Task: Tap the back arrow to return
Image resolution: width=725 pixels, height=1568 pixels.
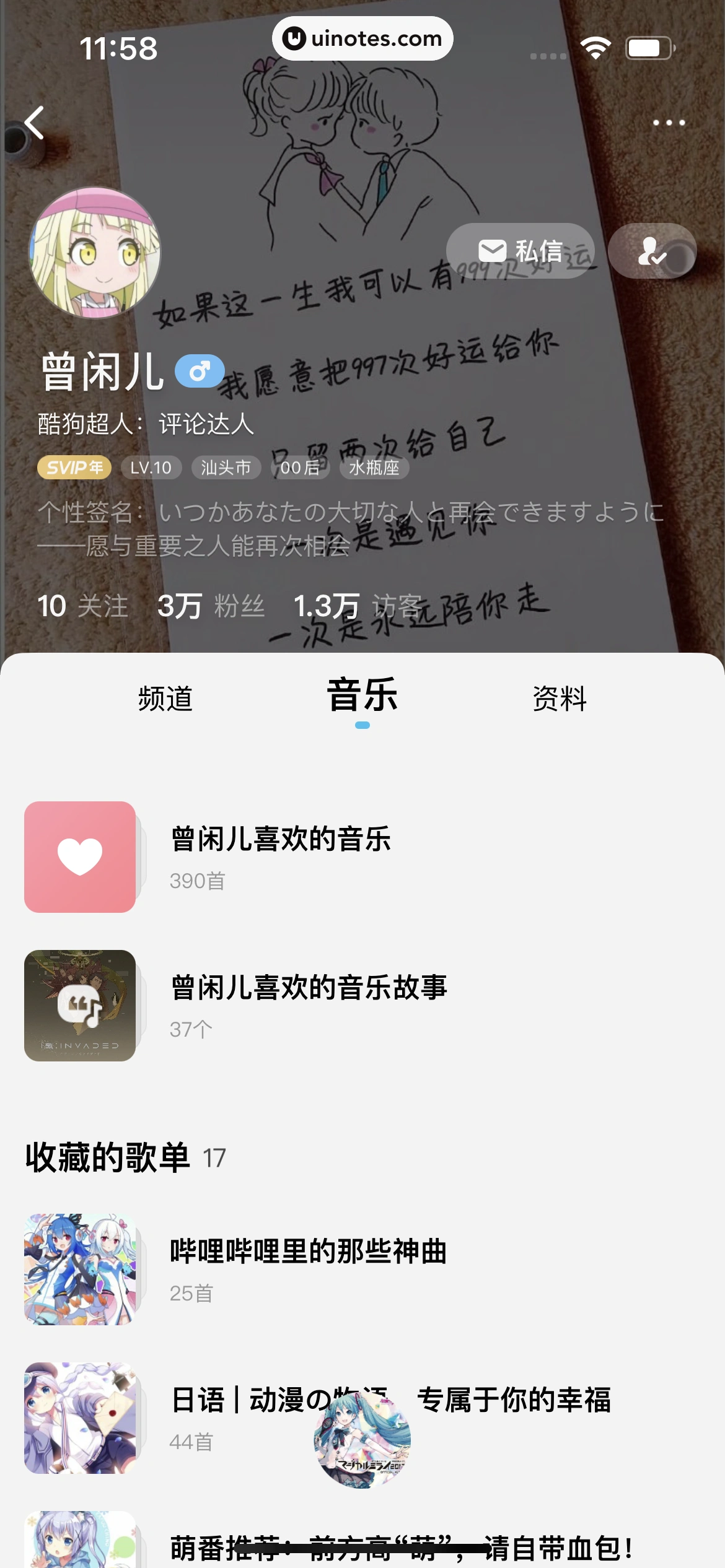Action: pos(34,123)
